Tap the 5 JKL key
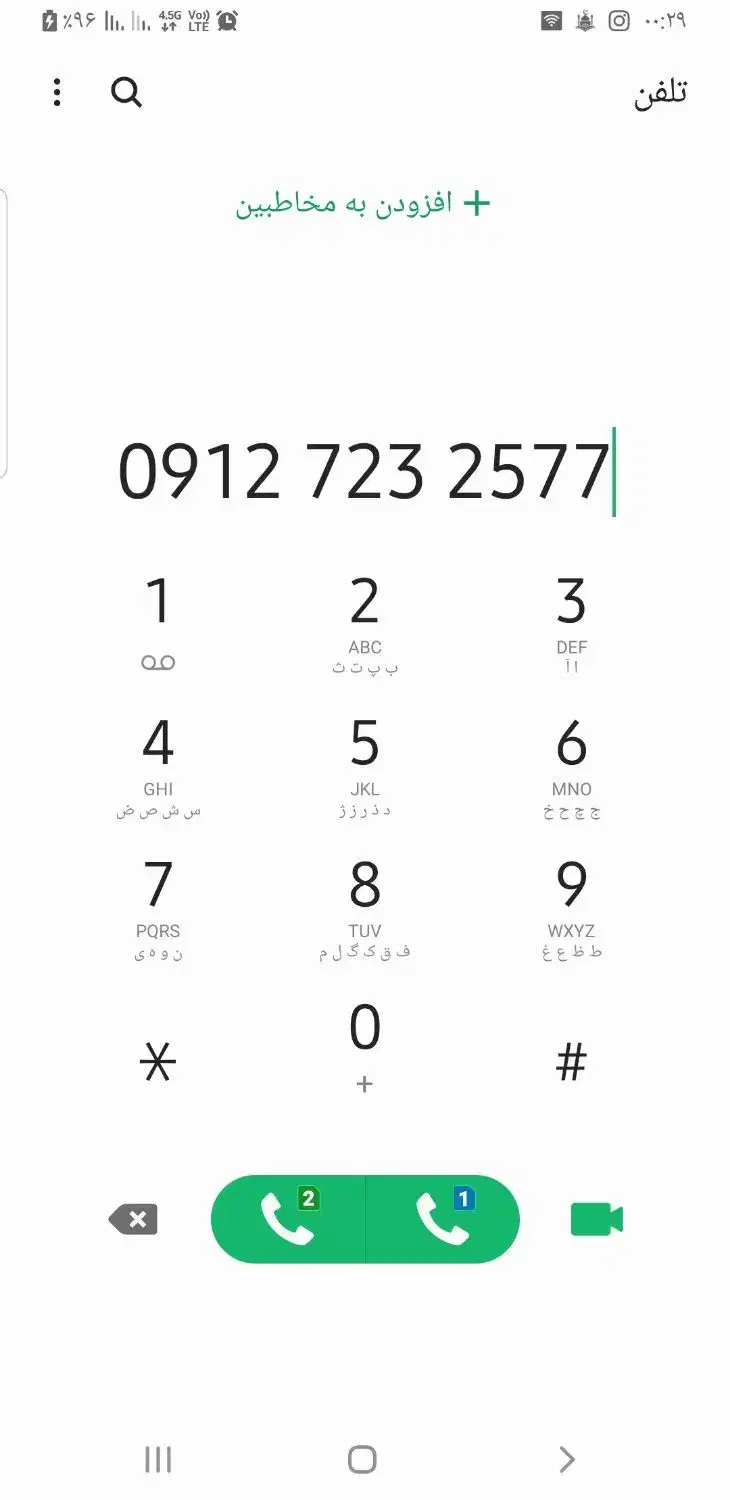The width and height of the screenshot is (730, 1500). click(365, 762)
